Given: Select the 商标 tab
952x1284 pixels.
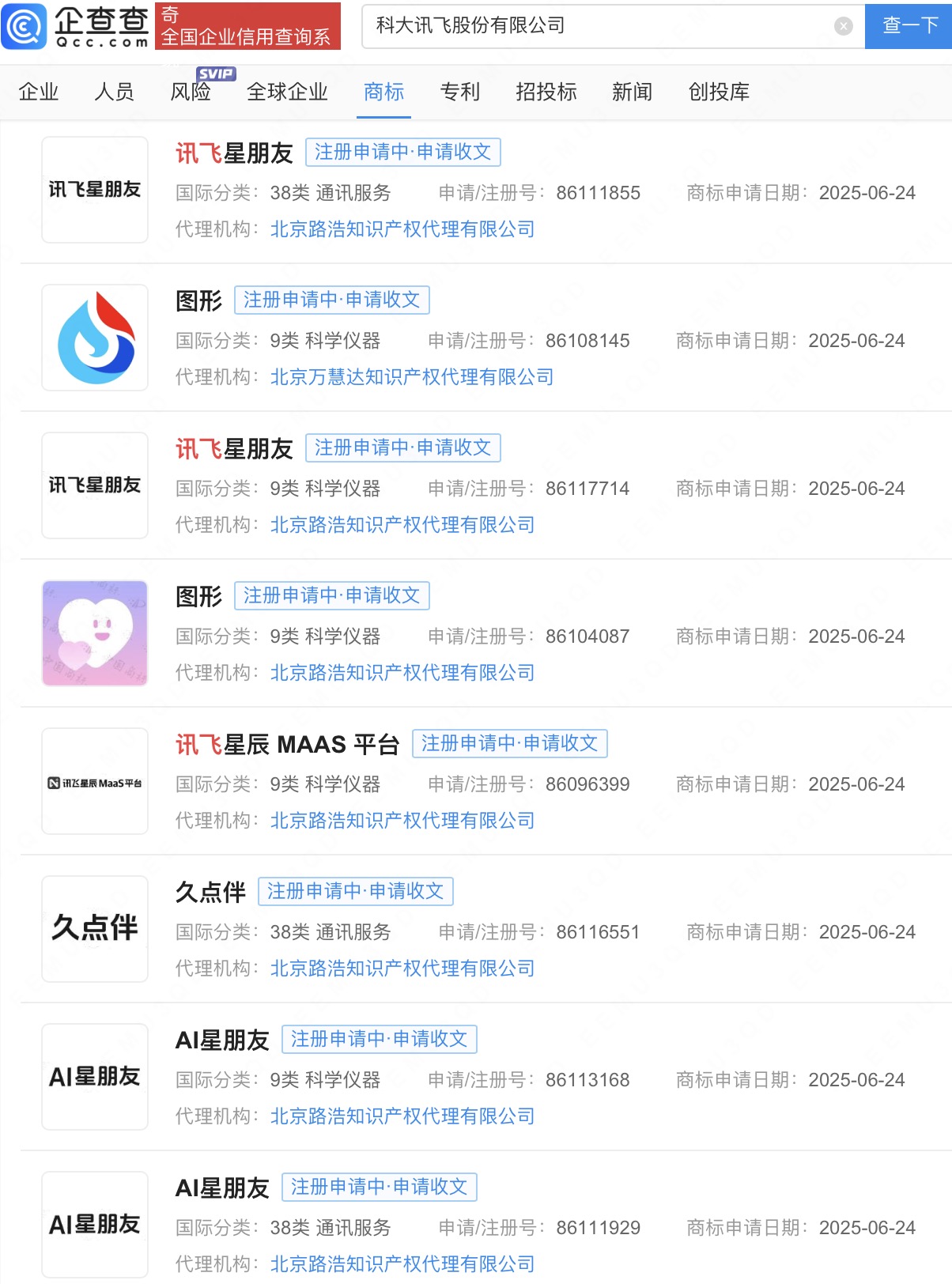Looking at the screenshot, I should coord(383,92).
